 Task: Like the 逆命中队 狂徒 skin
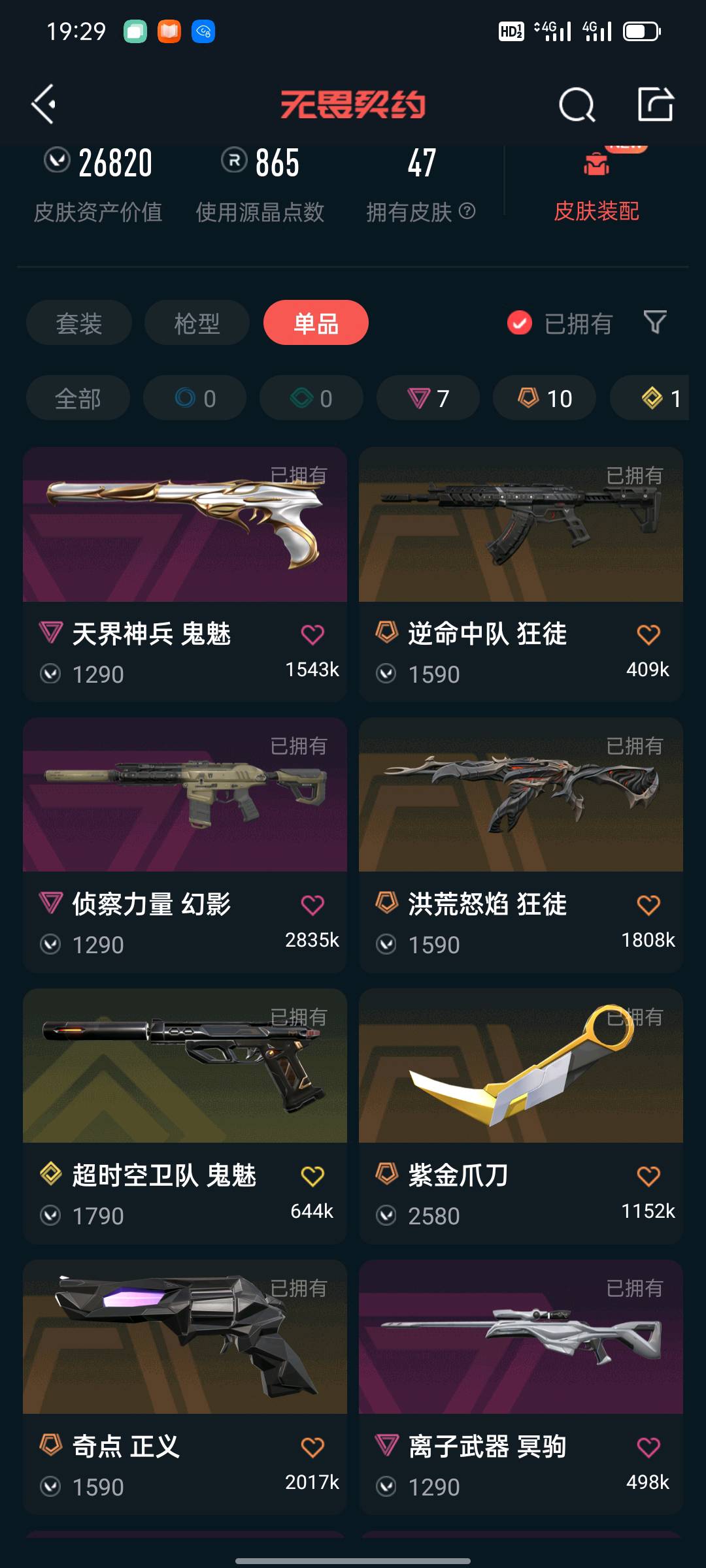(x=648, y=634)
